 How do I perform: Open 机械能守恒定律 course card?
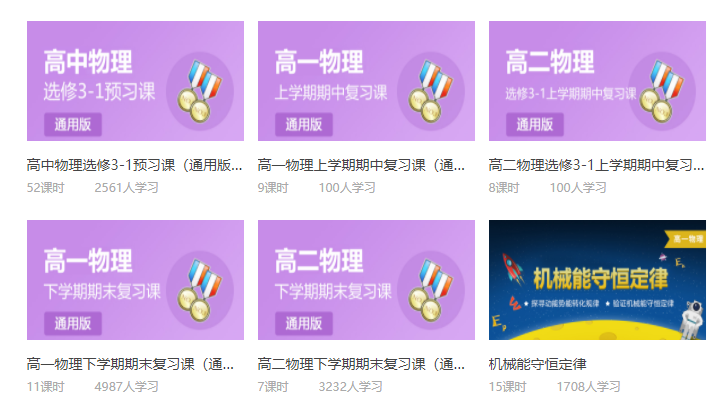(x=597, y=280)
